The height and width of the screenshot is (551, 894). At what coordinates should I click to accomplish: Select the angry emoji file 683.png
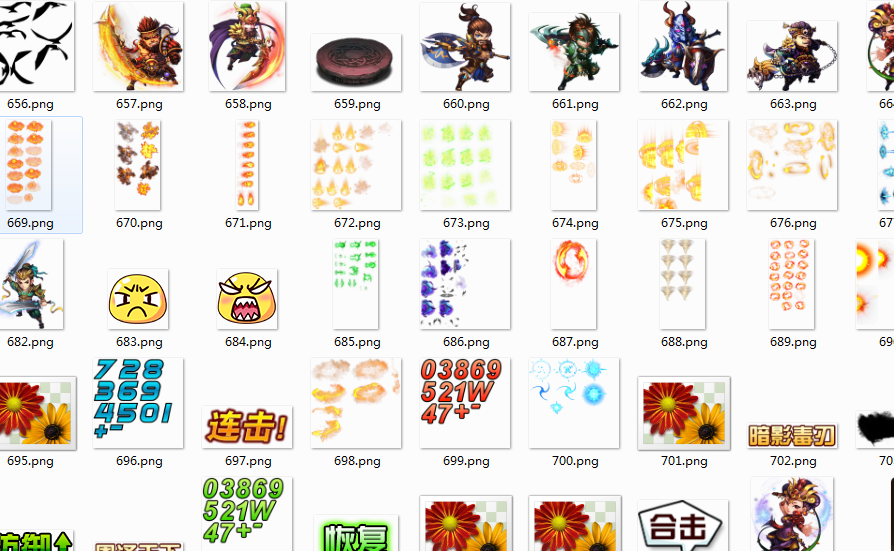click(x=138, y=297)
